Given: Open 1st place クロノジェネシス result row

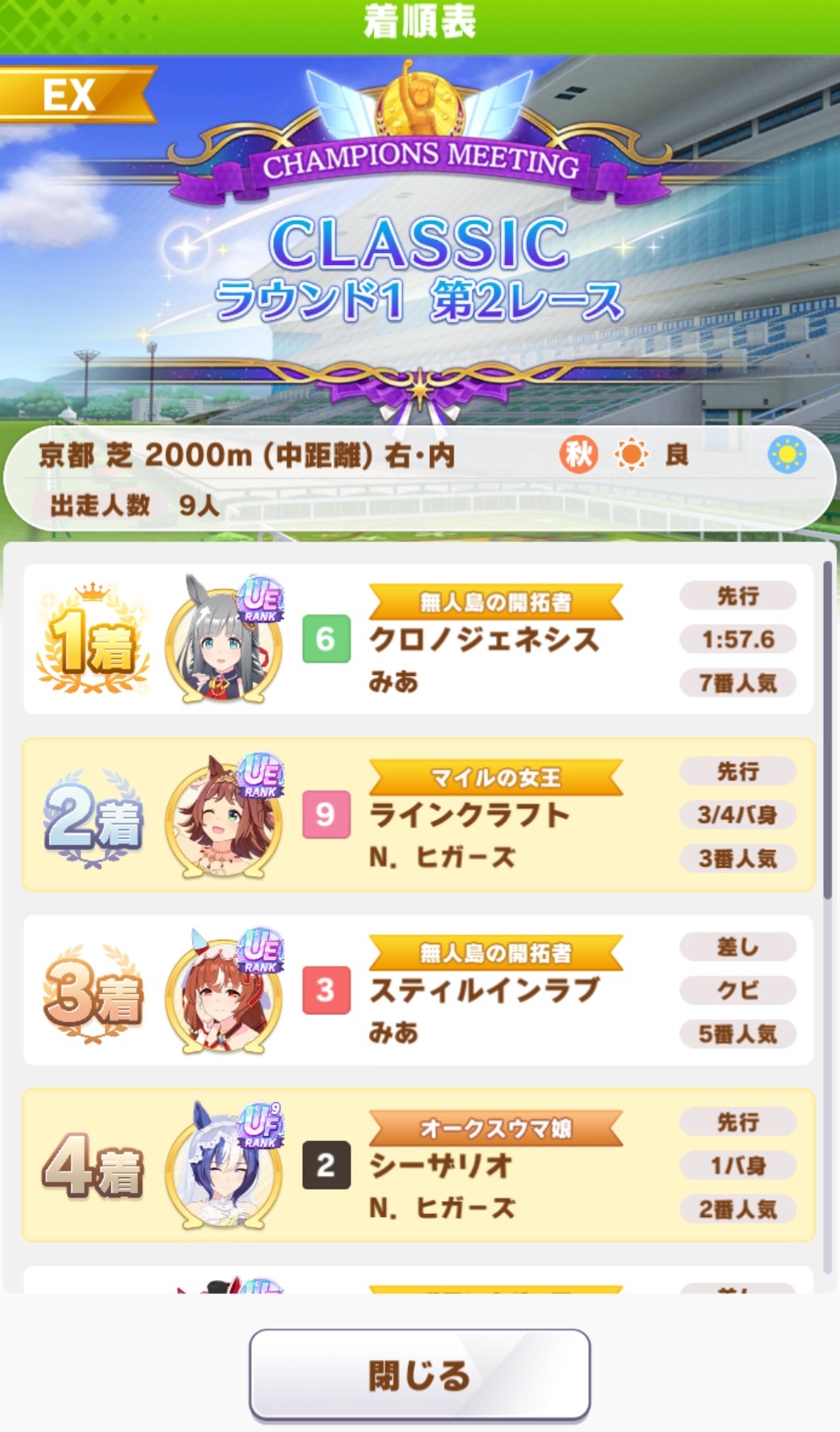Looking at the screenshot, I should point(418,639).
